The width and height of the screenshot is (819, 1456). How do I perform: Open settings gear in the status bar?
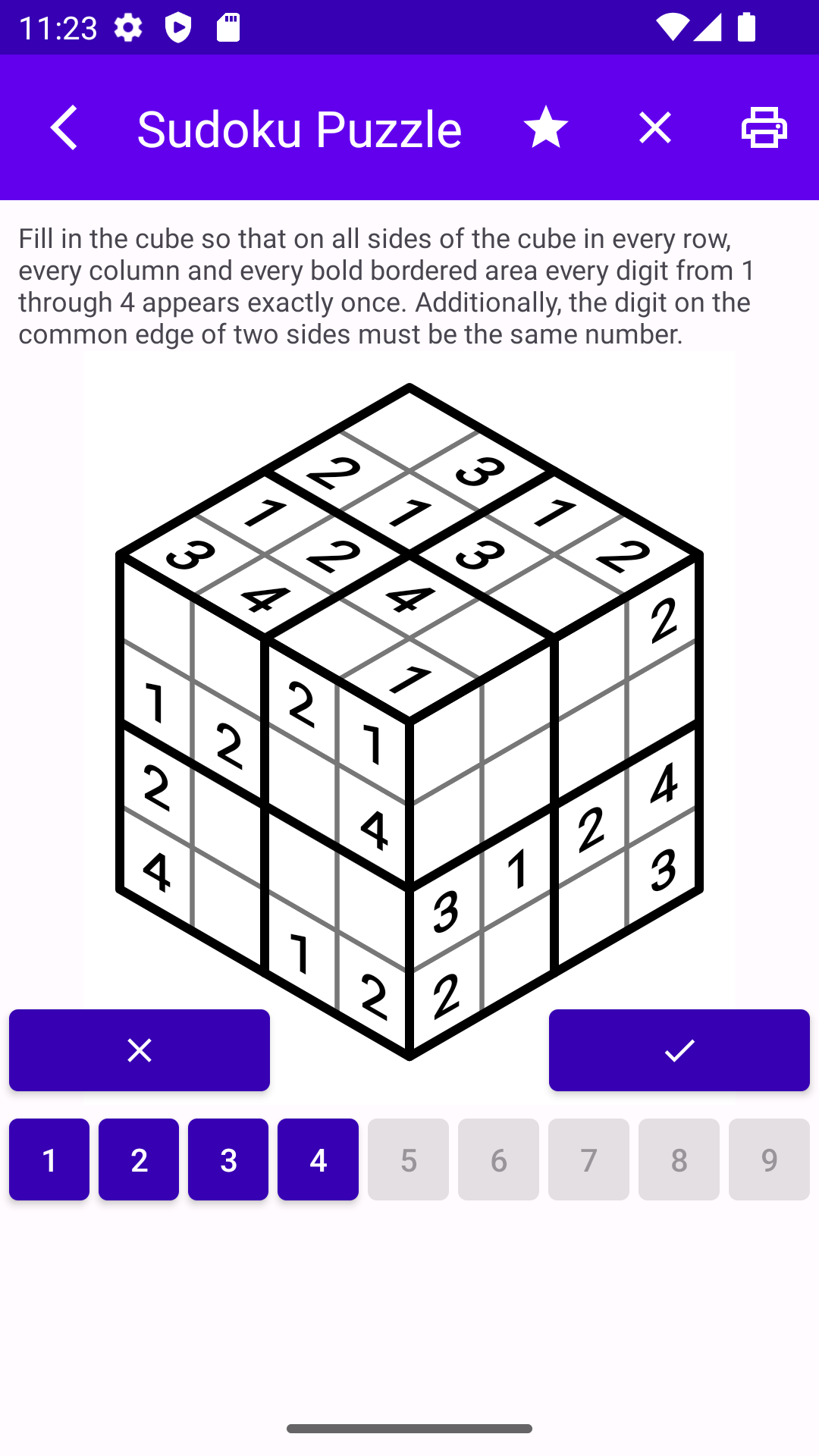[127, 28]
